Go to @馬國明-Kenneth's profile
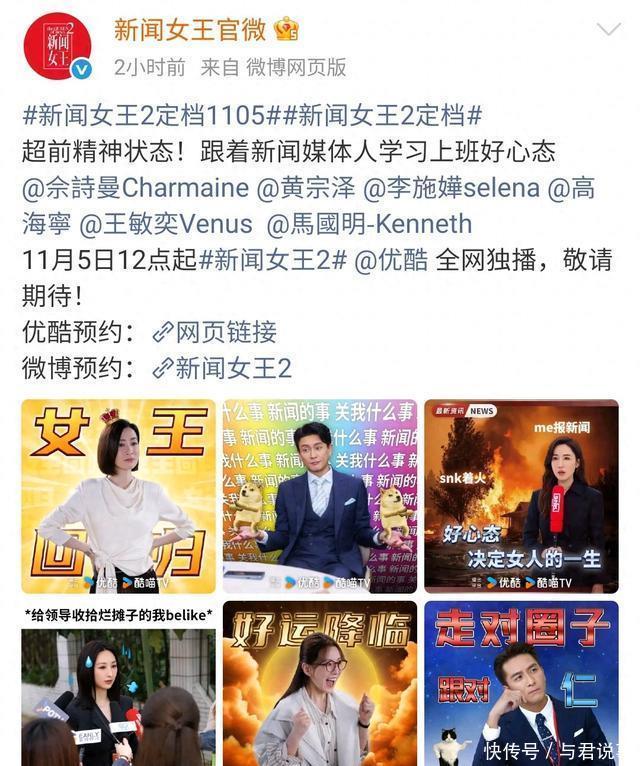Image resolution: width=640 pixels, height=766 pixels. (x=370, y=223)
